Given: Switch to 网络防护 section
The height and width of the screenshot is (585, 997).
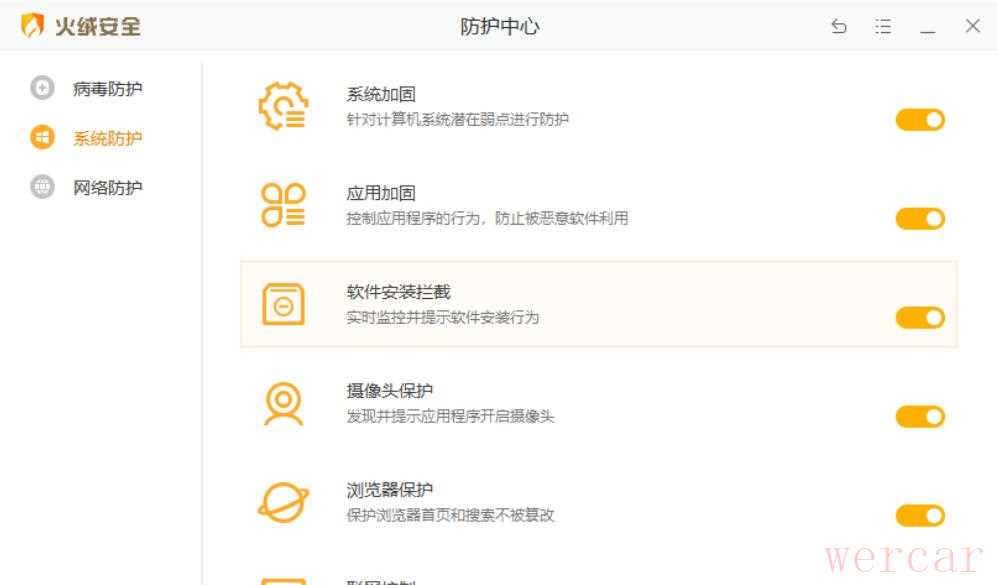Looking at the screenshot, I should point(107,187).
